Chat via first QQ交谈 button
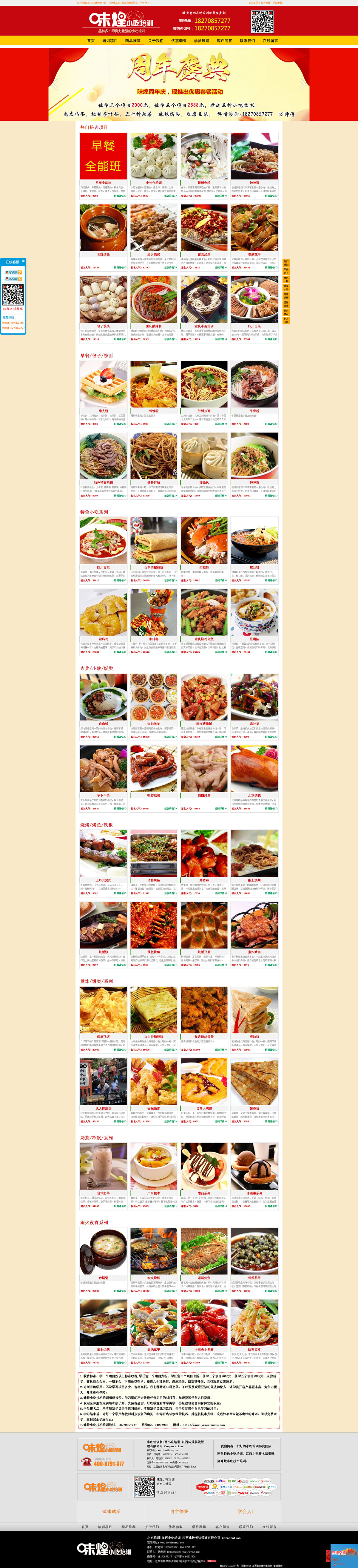The width and height of the screenshot is (358, 1568). pos(13,272)
